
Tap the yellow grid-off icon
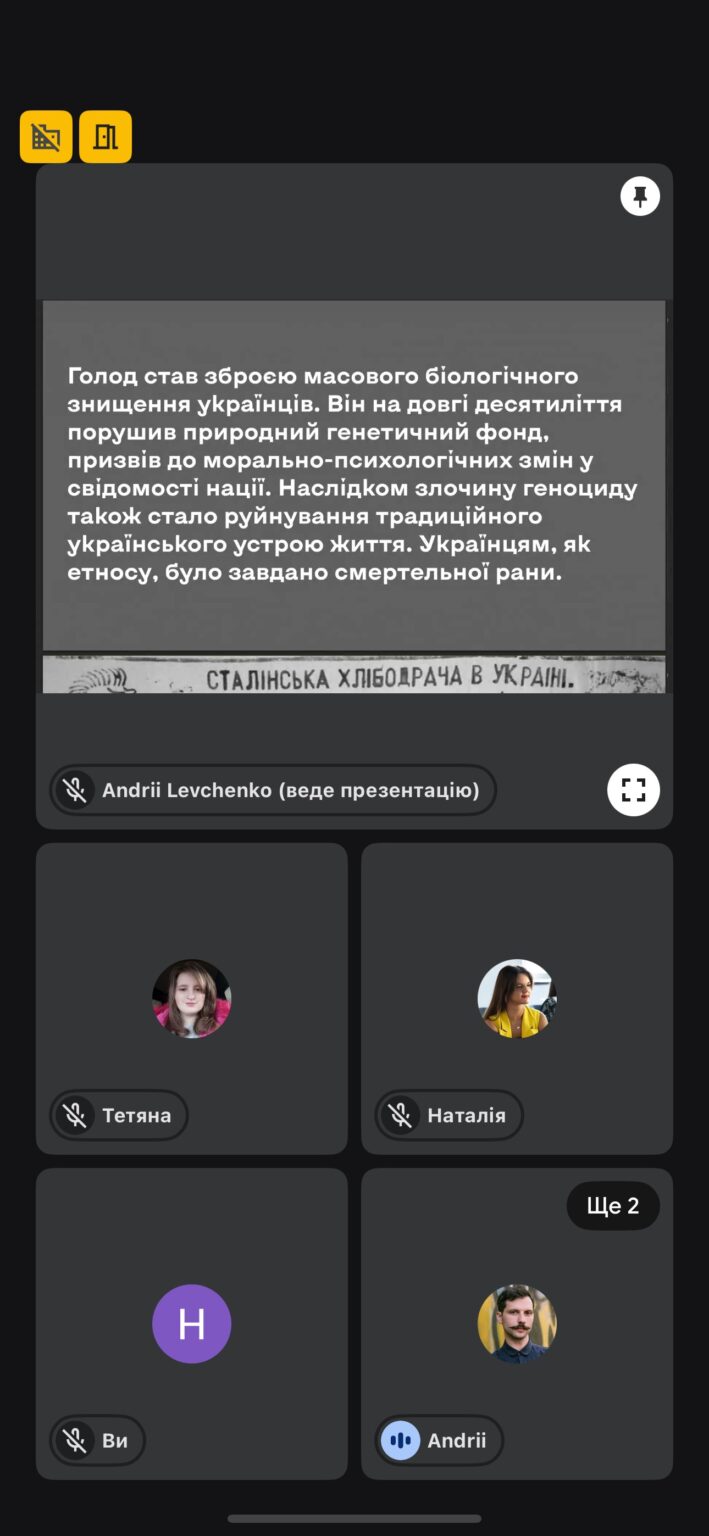pos(46,137)
